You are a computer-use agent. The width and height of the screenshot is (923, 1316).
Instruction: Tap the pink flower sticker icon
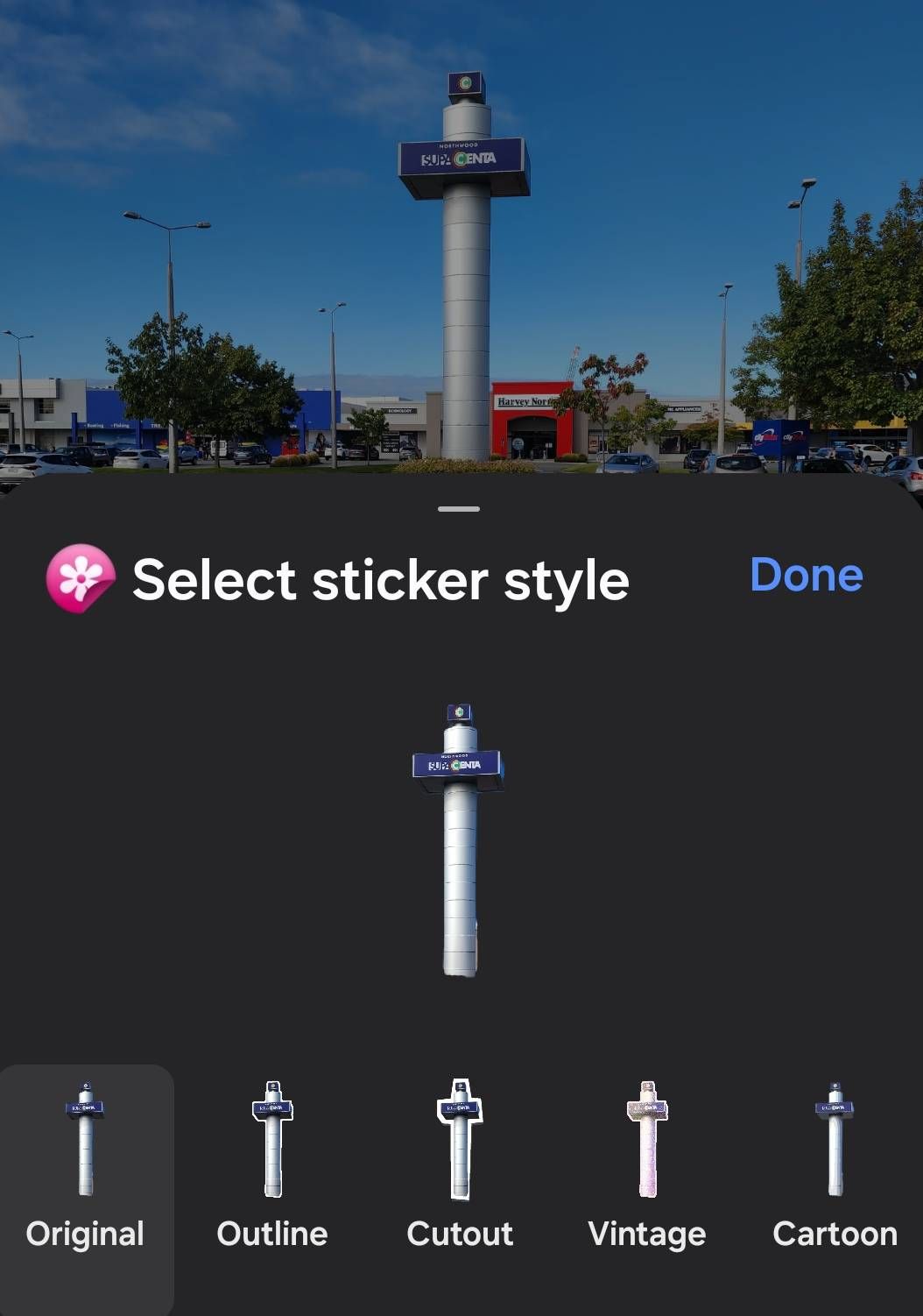[x=81, y=578]
